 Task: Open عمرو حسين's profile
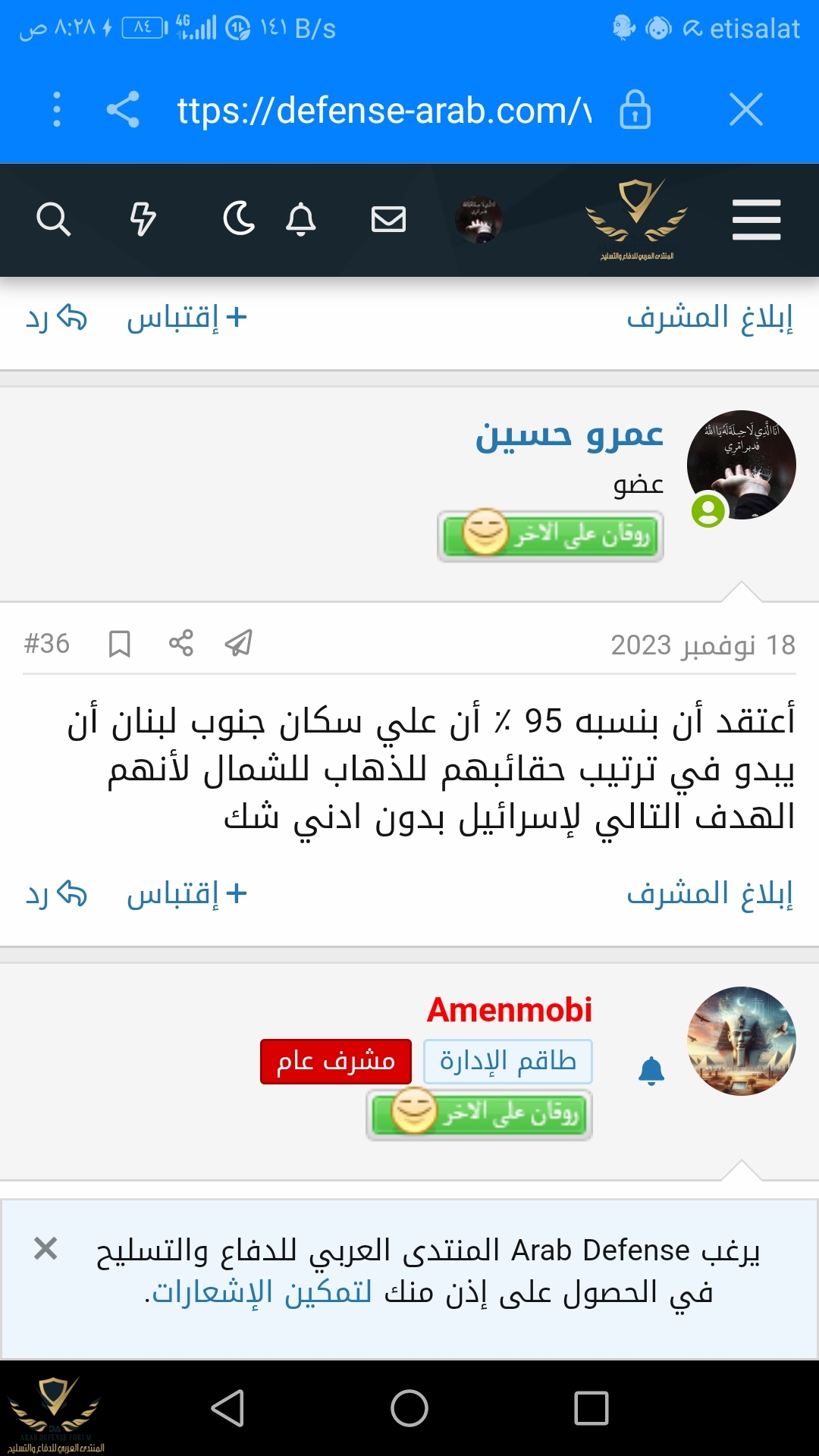click(x=569, y=436)
